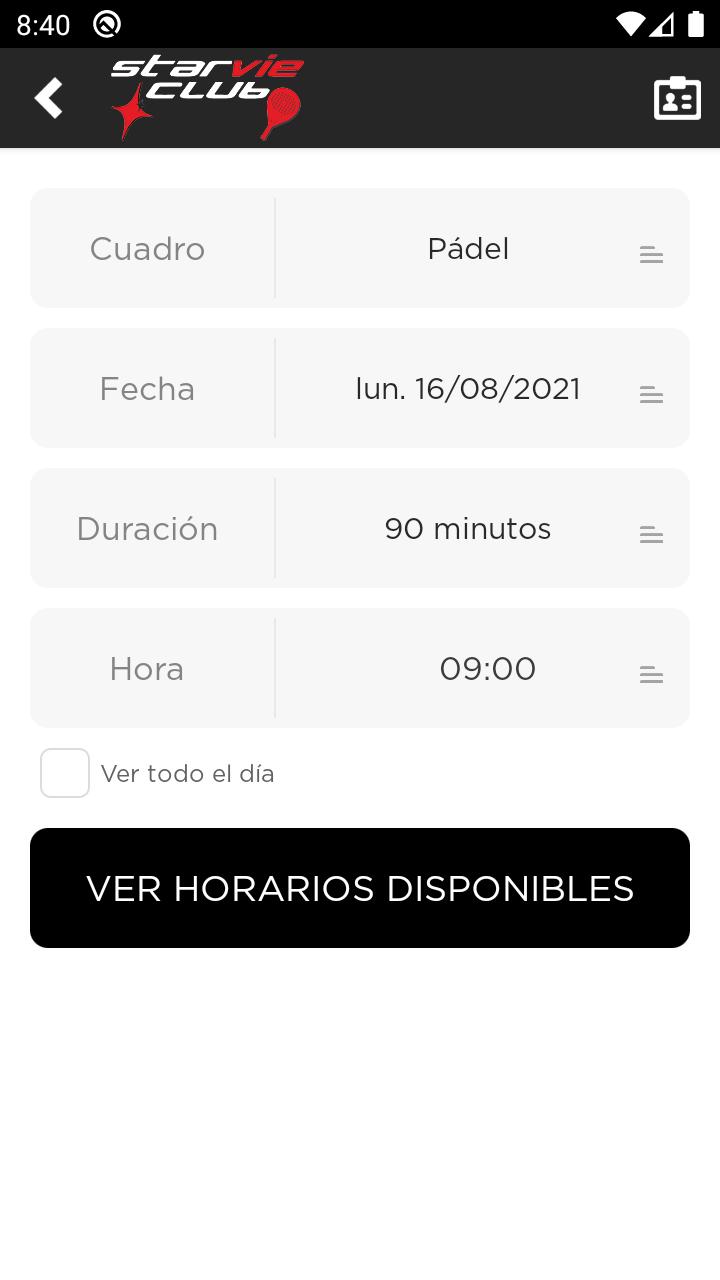Check the Ver todo el día box
Viewport: 720px width, 1280px height.
coord(65,773)
